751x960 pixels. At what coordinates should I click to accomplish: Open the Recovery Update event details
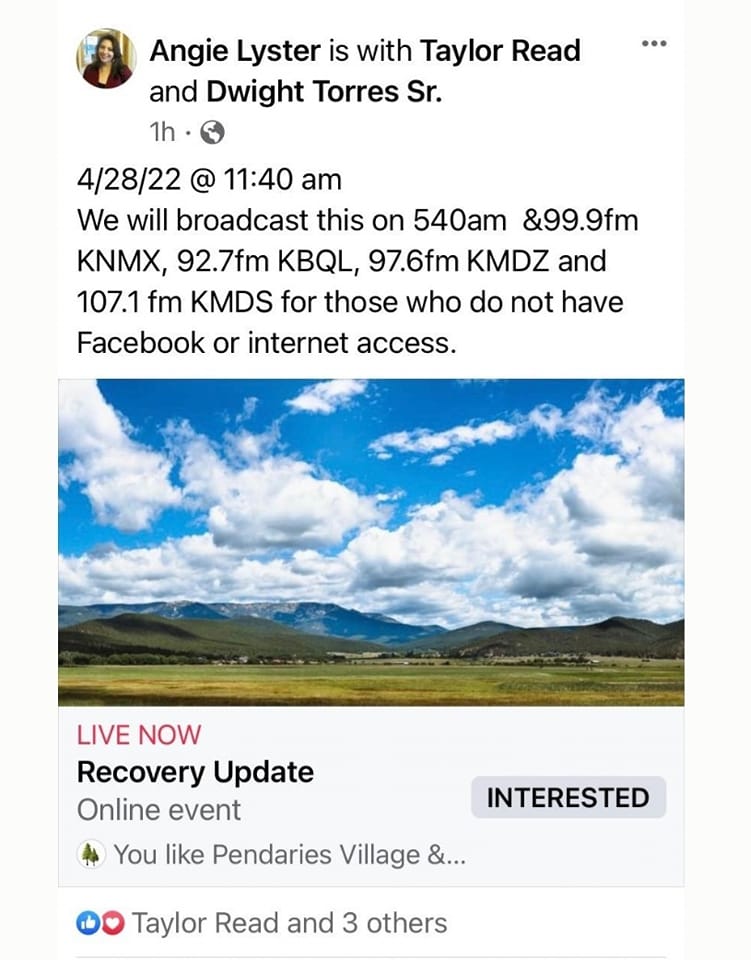tap(195, 772)
